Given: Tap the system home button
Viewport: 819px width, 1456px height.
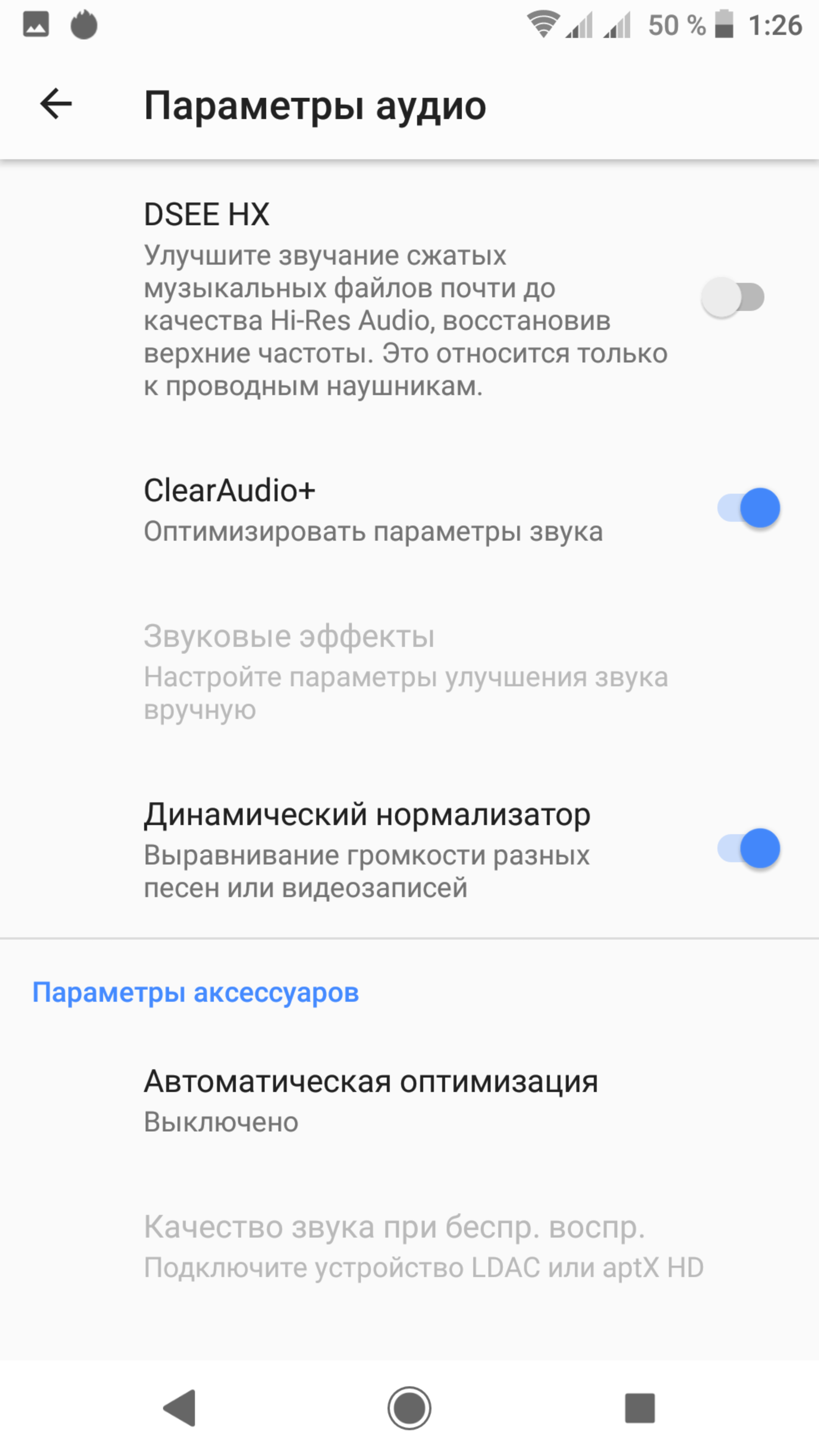Looking at the screenshot, I should pyautogui.click(x=409, y=1407).
